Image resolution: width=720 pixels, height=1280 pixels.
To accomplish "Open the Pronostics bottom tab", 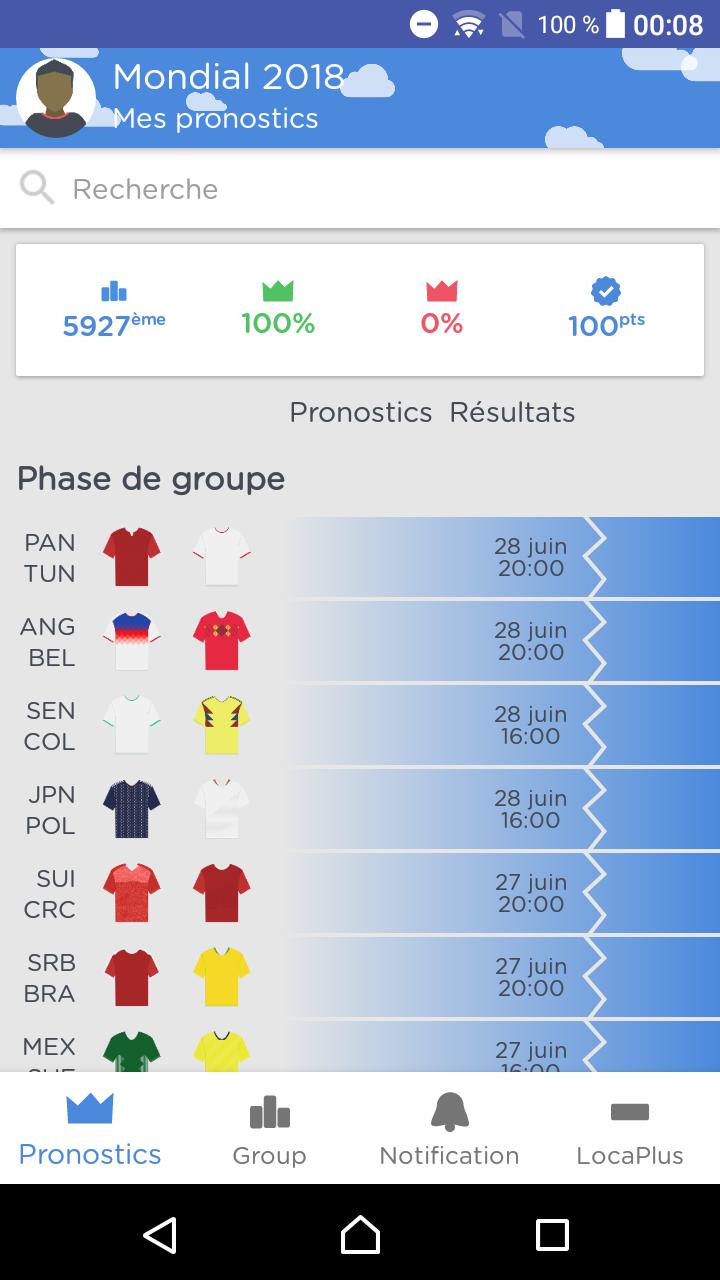I will pyautogui.click(x=90, y=1130).
